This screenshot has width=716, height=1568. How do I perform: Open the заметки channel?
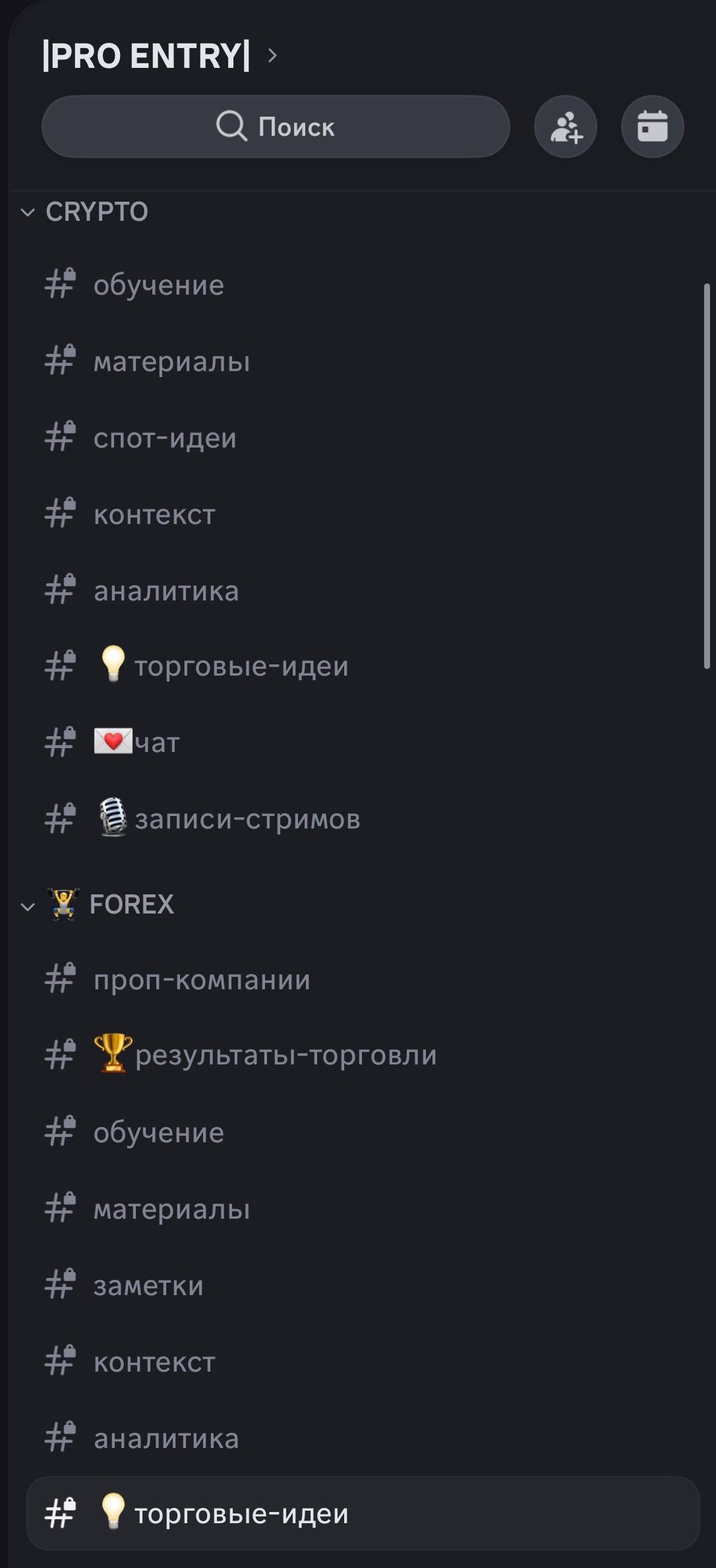[148, 1285]
